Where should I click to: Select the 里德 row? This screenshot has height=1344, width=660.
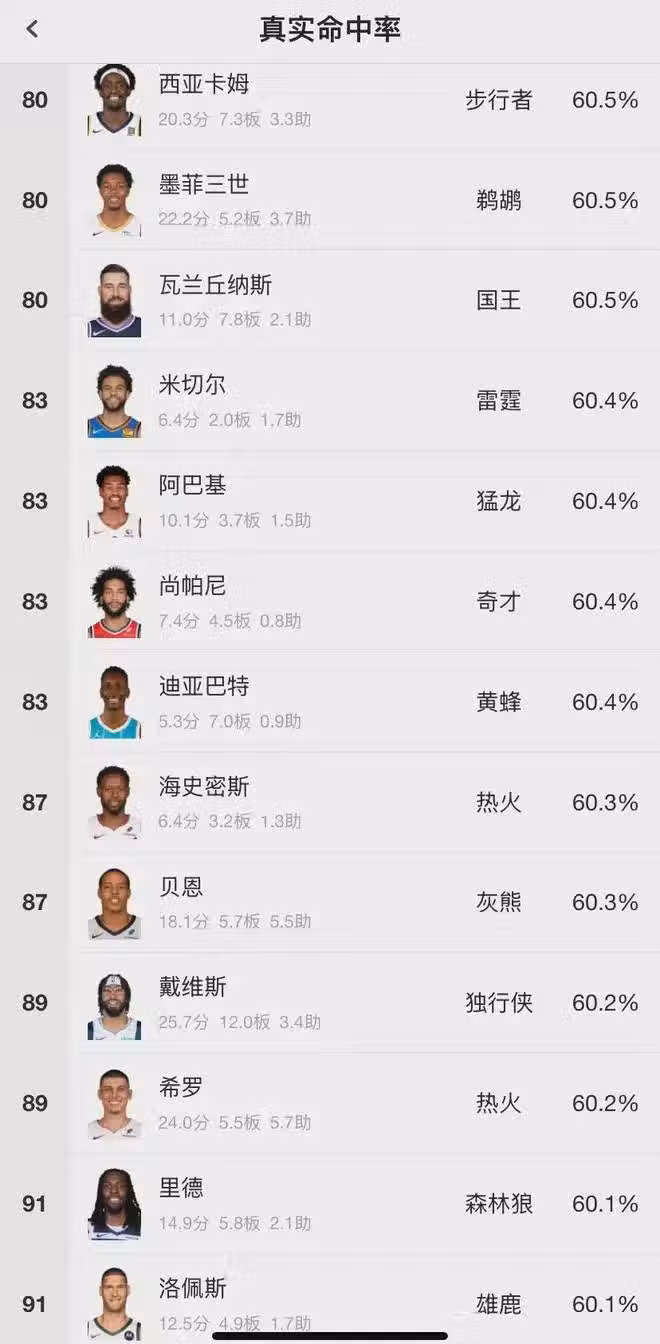(330, 1204)
